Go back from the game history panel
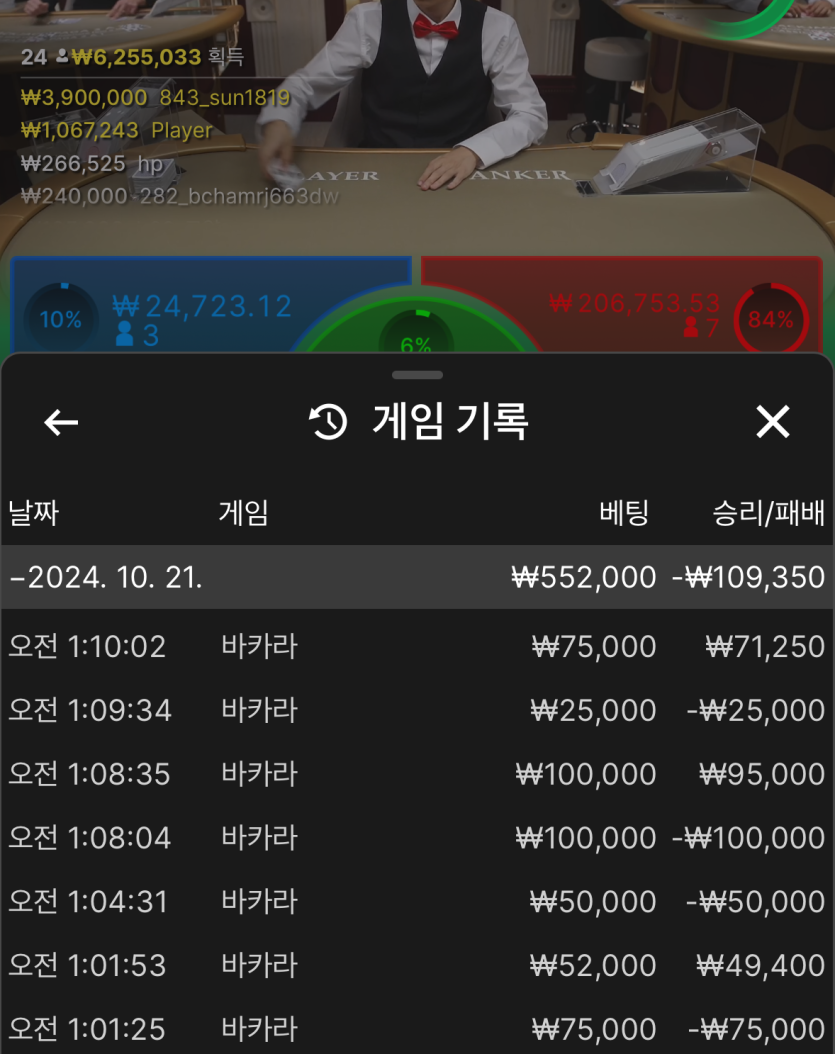The height and width of the screenshot is (1054, 835). pyautogui.click(x=61, y=423)
